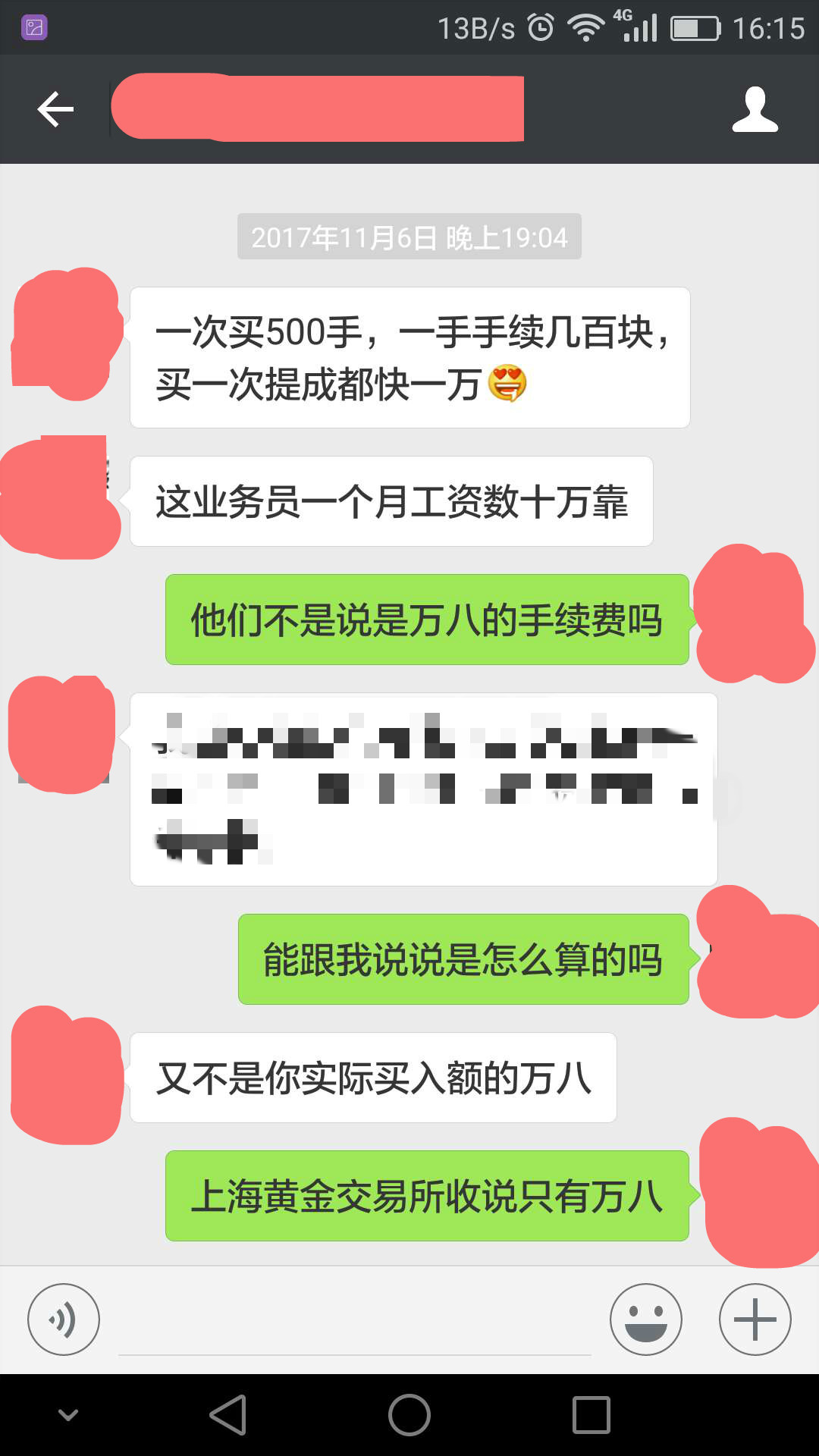
Task: Open the contact profile icon
Action: click(755, 109)
